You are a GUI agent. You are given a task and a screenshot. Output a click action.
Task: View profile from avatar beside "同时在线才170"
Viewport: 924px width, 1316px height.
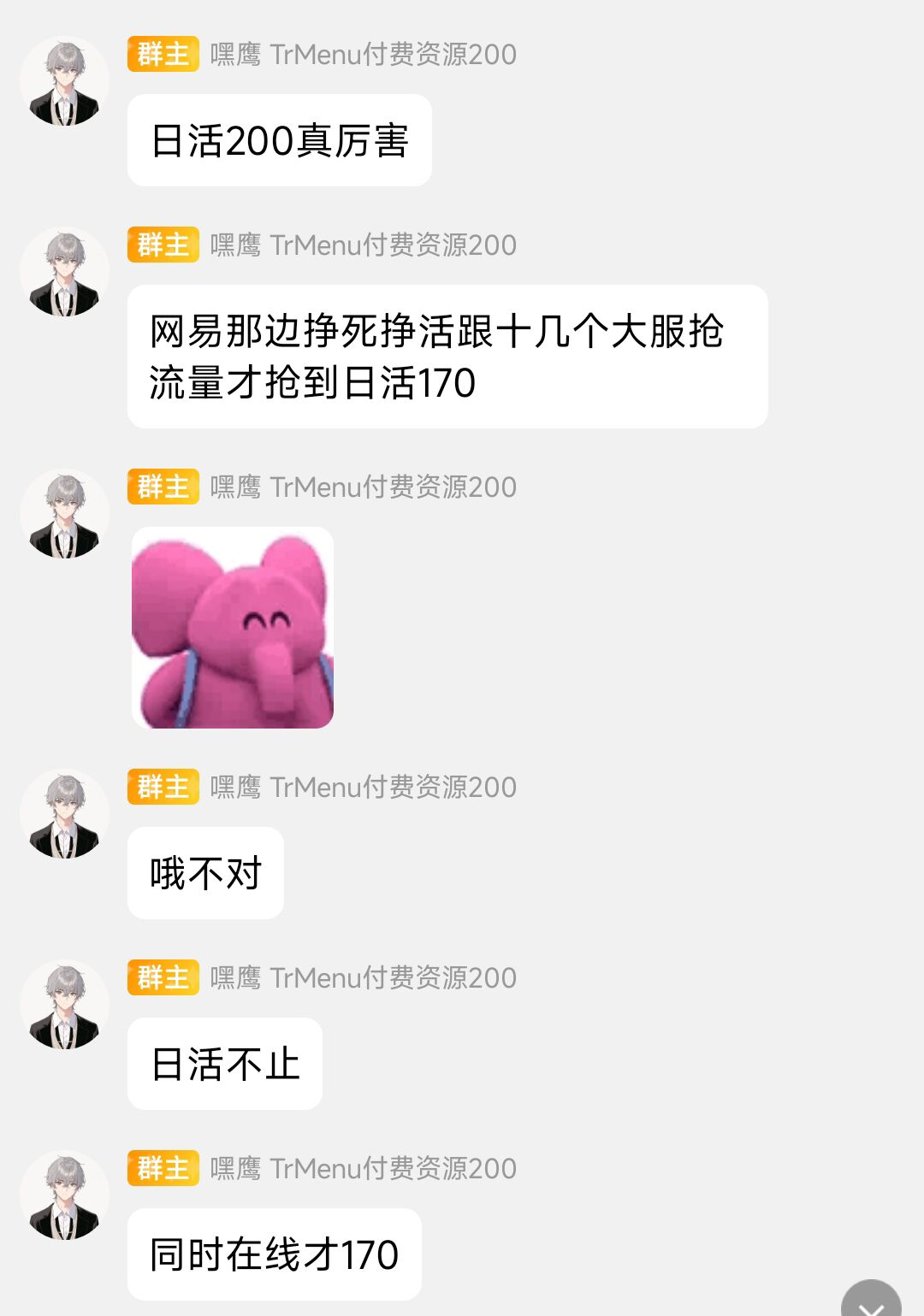[x=64, y=1195]
